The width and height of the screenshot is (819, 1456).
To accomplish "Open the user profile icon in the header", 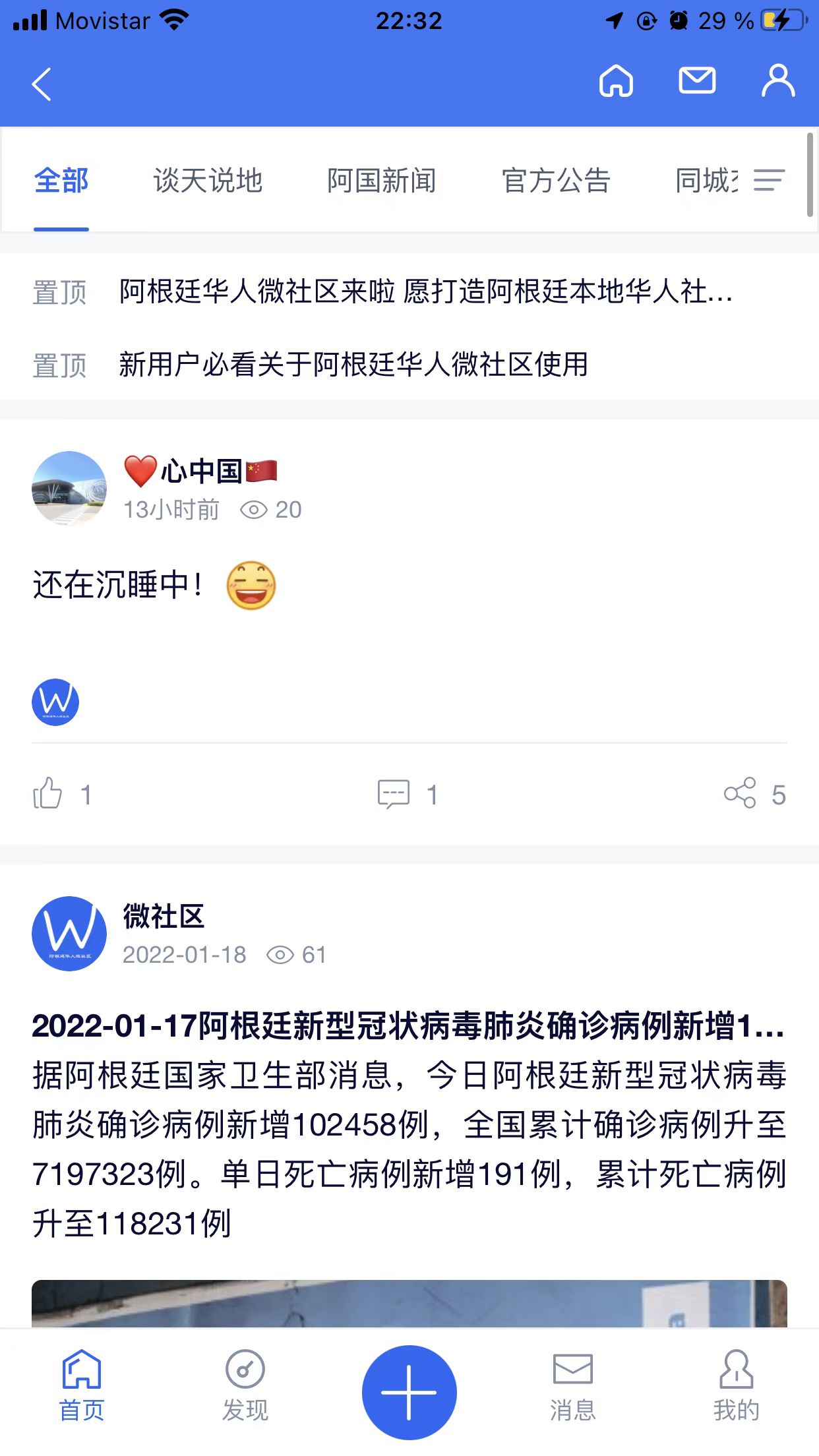I will [778, 81].
